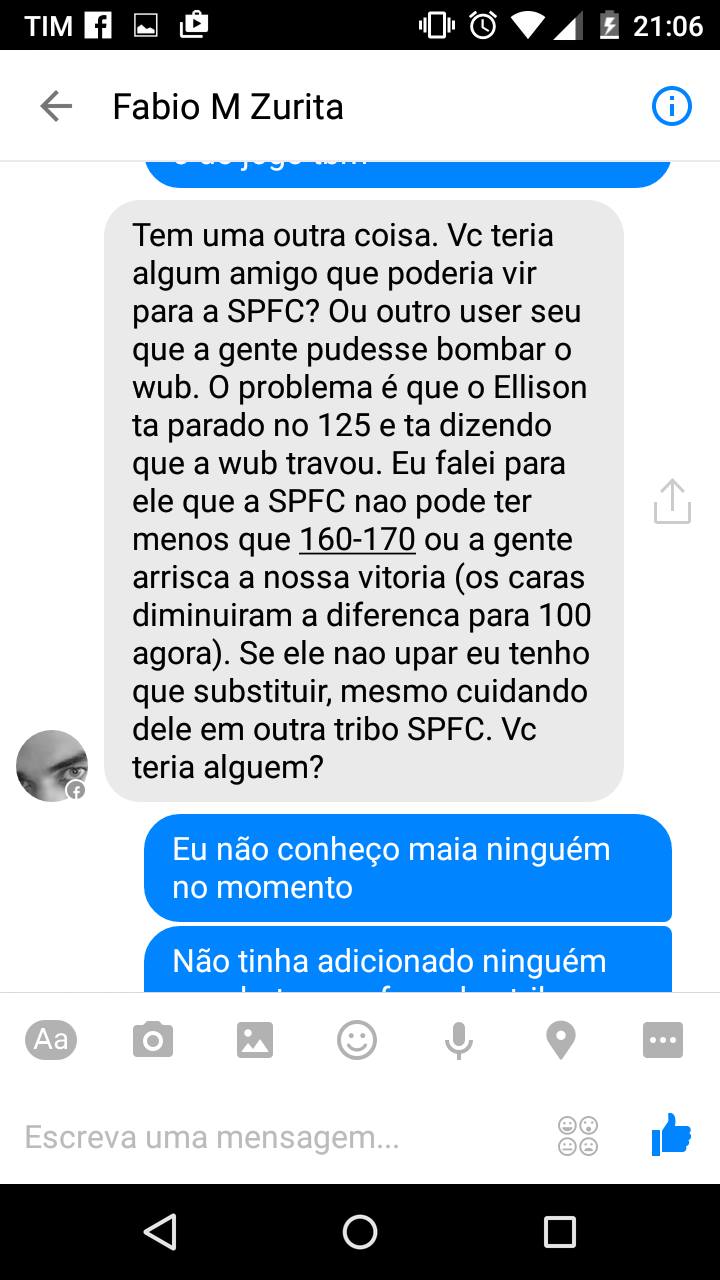Image resolution: width=720 pixels, height=1280 pixels.
Task: Select the Aa text style icon
Action: point(50,1039)
